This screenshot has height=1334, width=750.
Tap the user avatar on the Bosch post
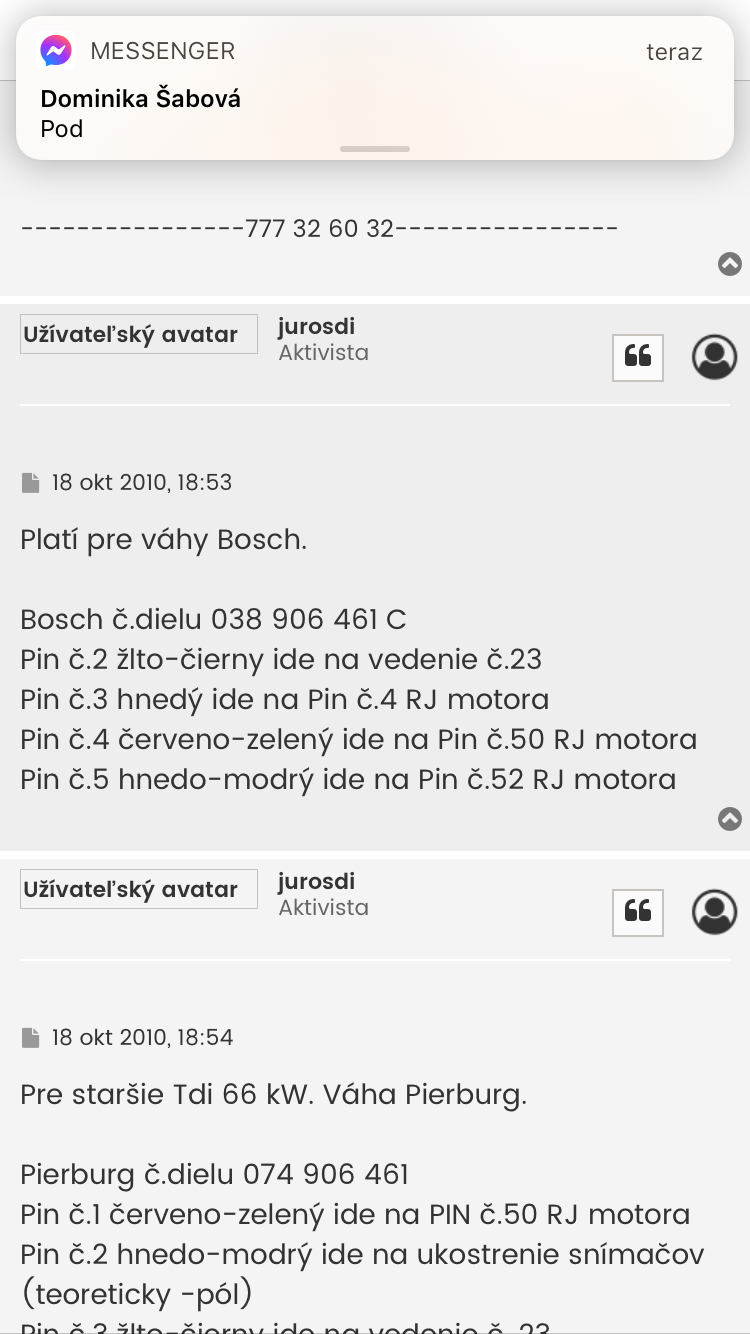(138, 334)
